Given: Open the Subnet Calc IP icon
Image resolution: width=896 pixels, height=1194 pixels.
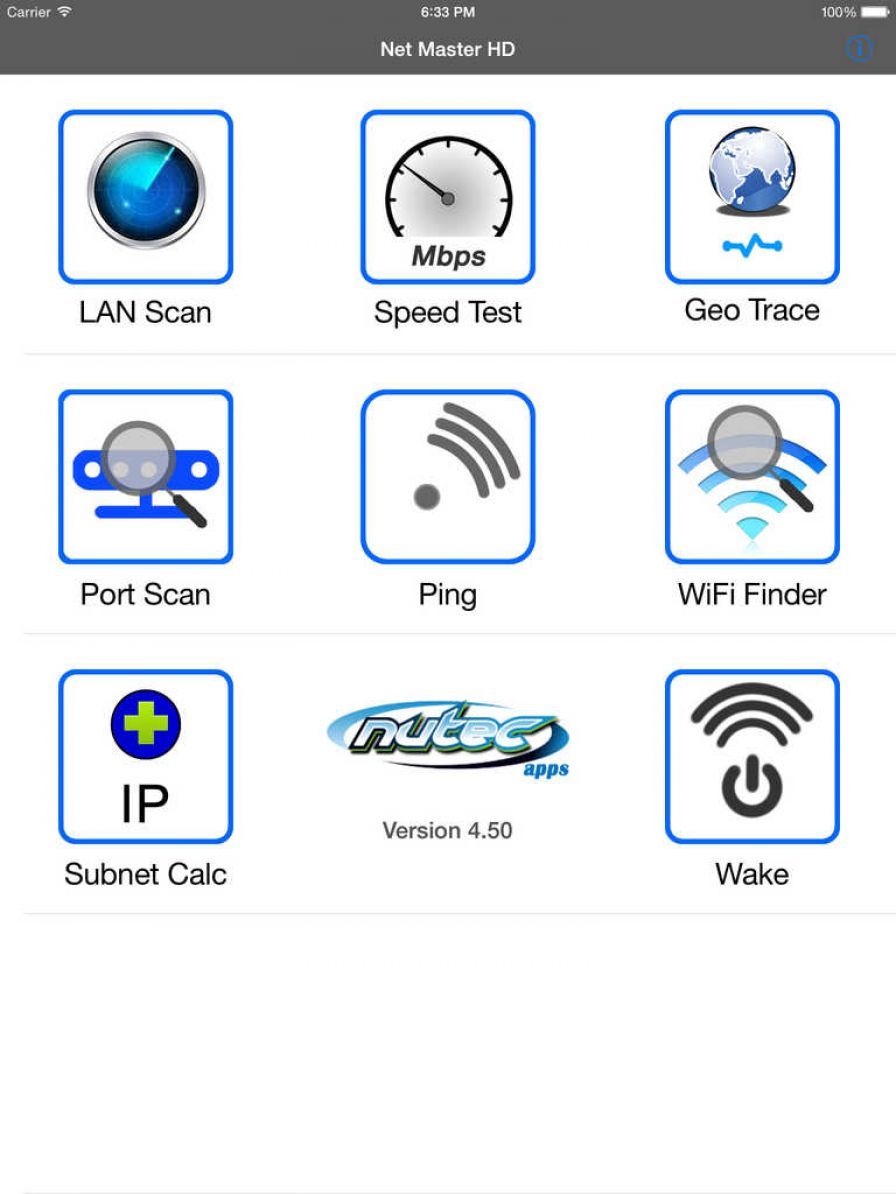Looking at the screenshot, I should pyautogui.click(x=145, y=757).
